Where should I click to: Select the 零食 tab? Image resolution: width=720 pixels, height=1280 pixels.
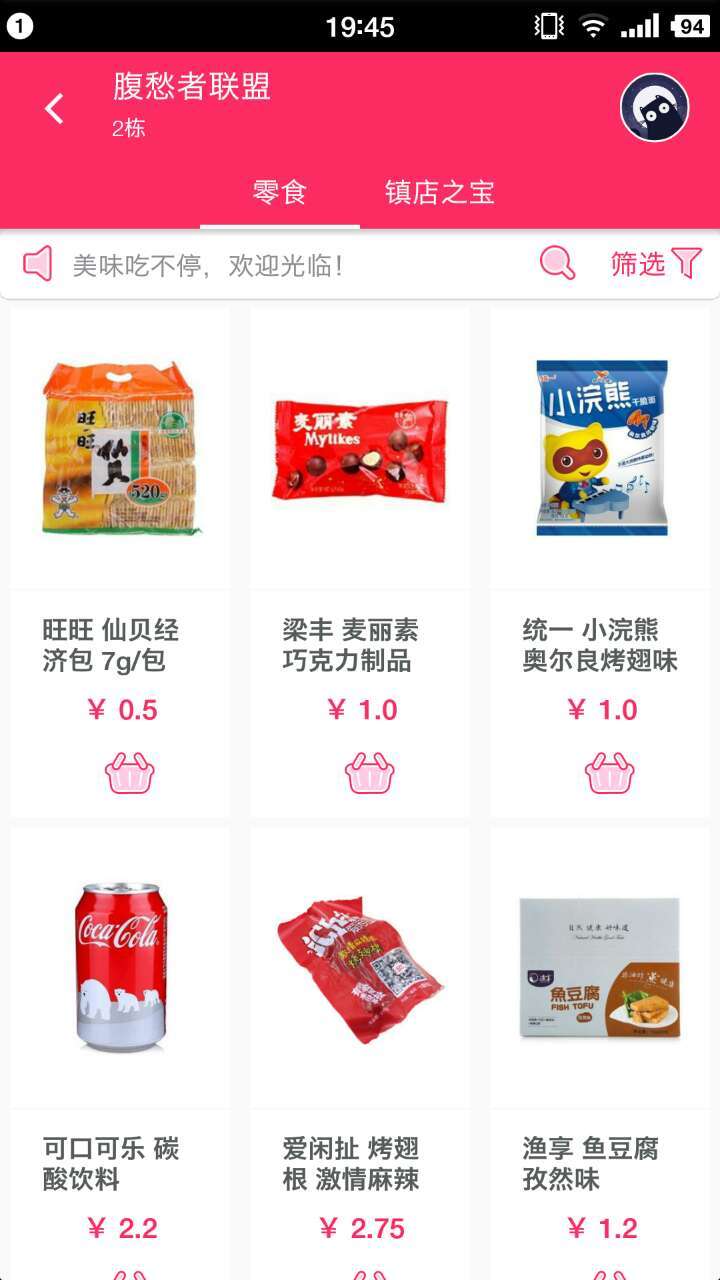click(x=280, y=193)
